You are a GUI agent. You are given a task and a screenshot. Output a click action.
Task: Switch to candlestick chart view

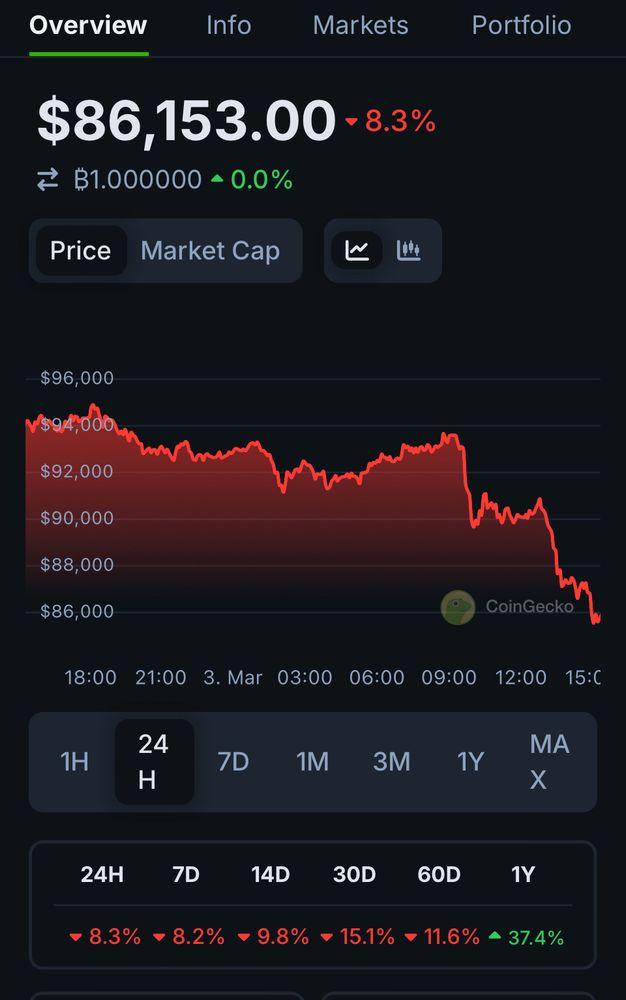(408, 251)
